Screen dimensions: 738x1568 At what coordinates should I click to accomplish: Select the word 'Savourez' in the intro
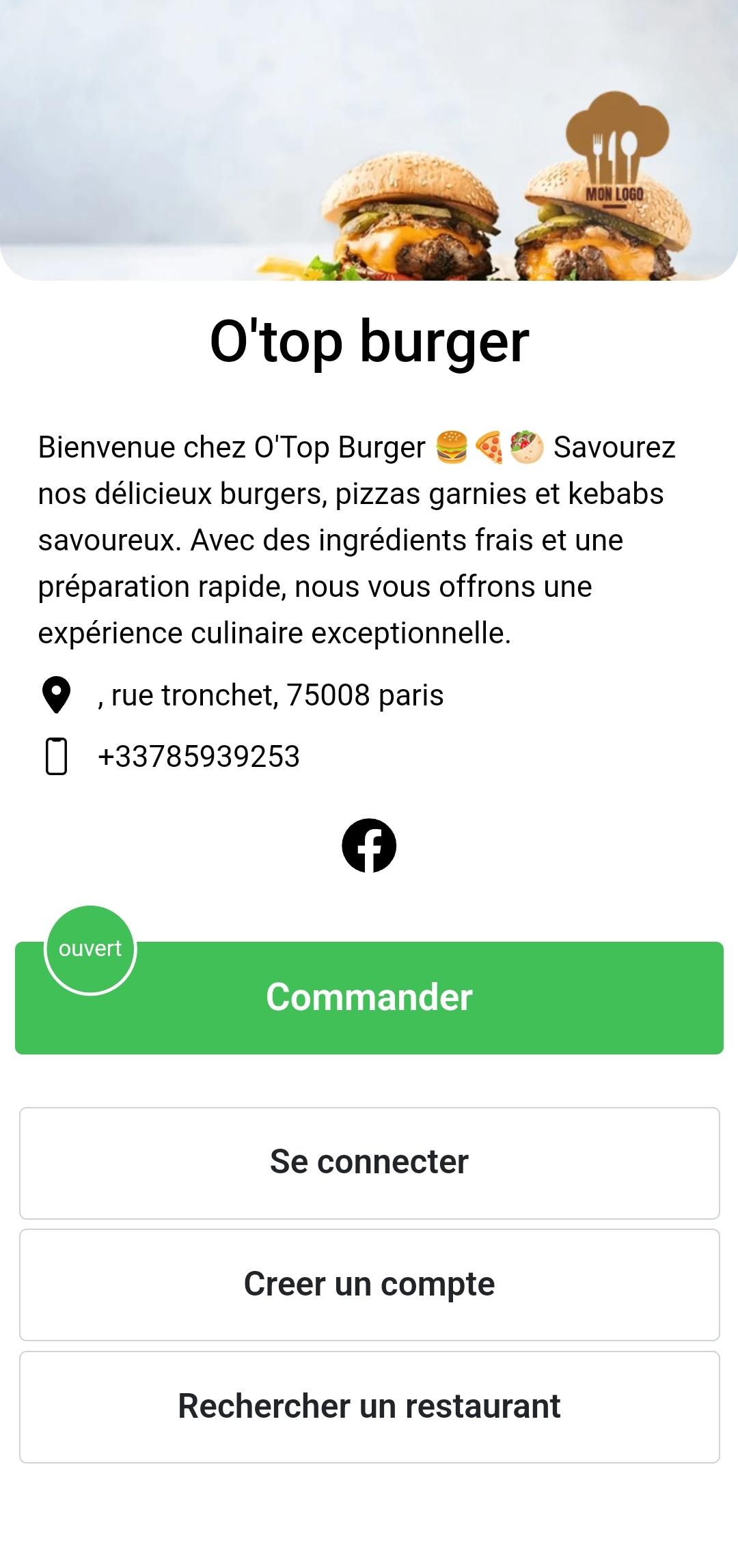click(614, 447)
